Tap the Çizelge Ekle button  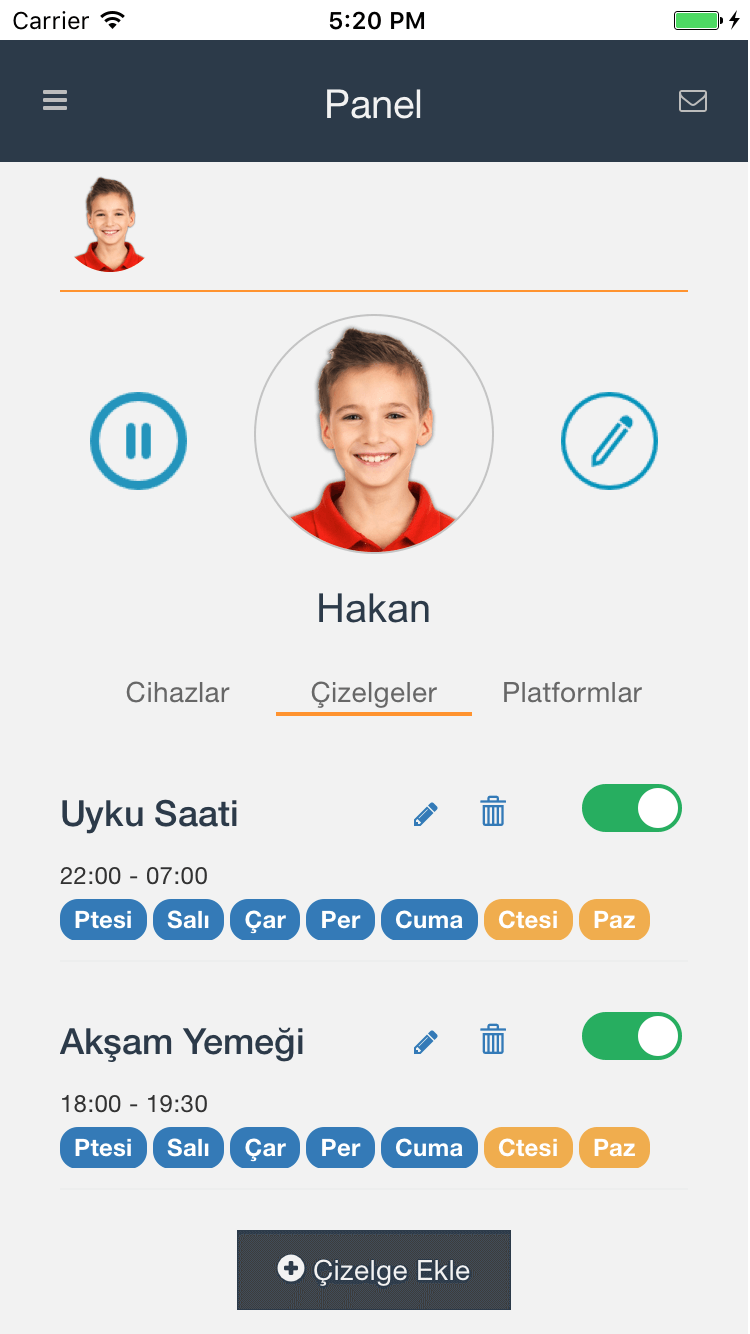point(374,1270)
